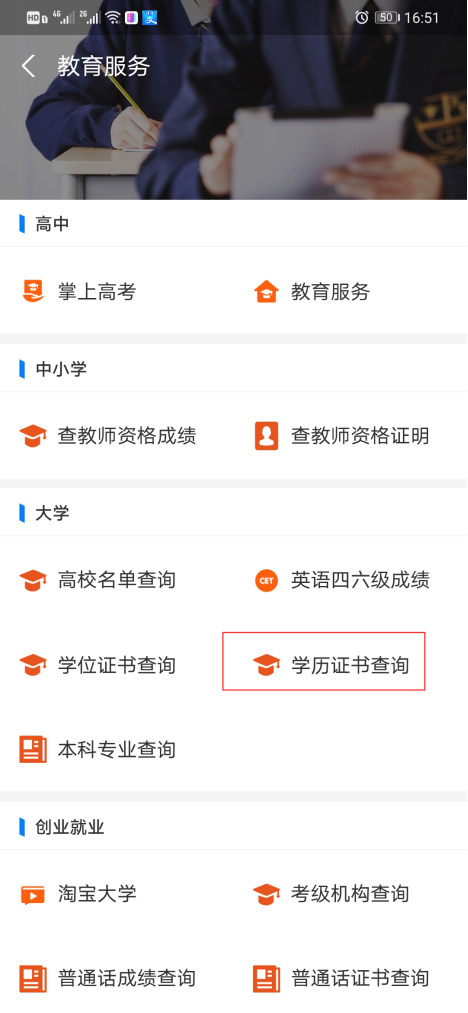Check 英语四六级成绩
Screen dimensions: 468x1013
point(341,580)
